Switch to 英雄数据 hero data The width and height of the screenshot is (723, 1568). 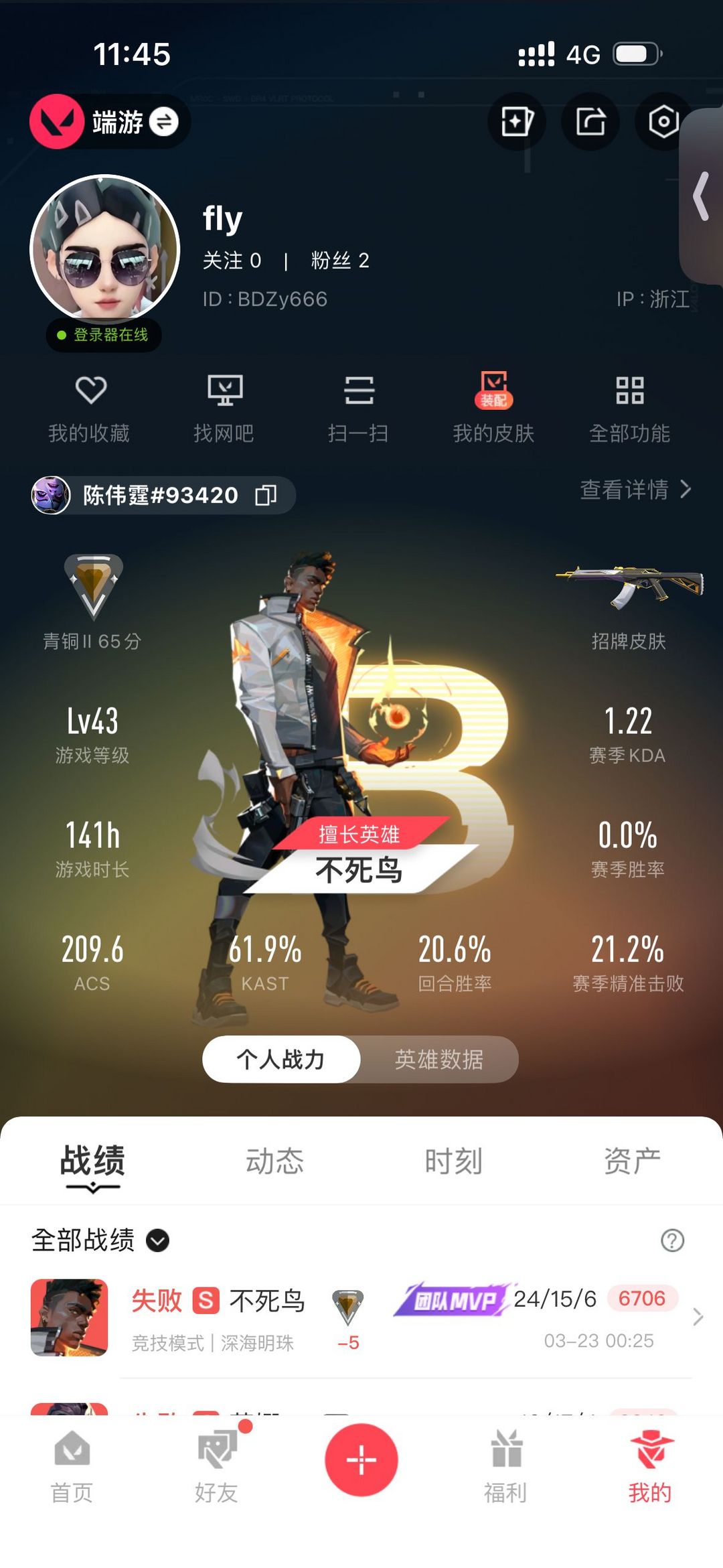pyautogui.click(x=439, y=1059)
